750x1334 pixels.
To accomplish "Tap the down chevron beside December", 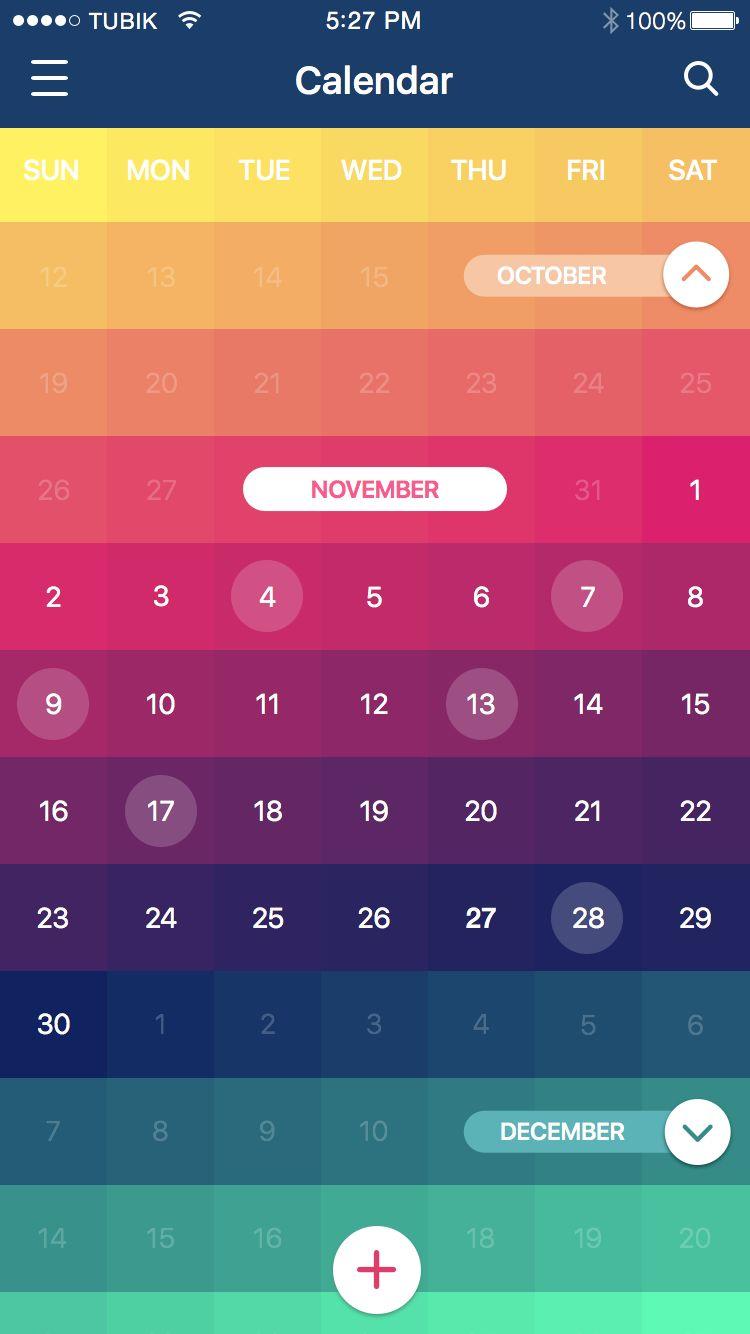I will pos(697,1132).
